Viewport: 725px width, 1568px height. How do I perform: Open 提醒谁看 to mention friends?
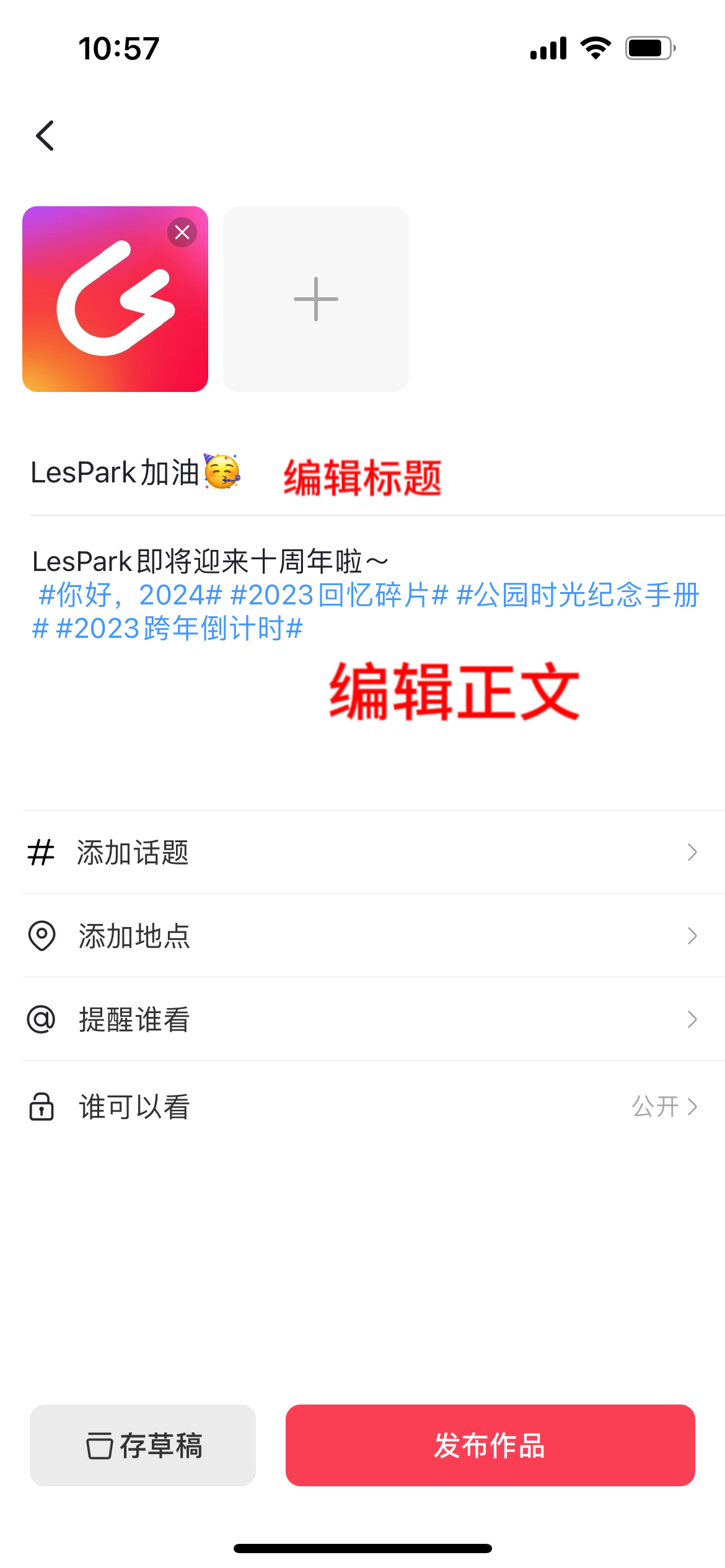pyautogui.click(x=362, y=1020)
